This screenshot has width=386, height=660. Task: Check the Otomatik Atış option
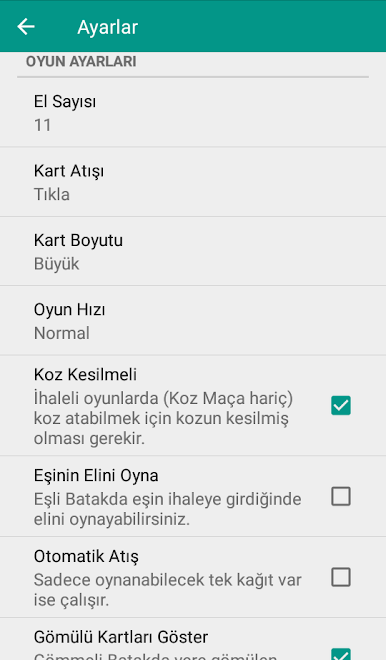click(x=341, y=577)
